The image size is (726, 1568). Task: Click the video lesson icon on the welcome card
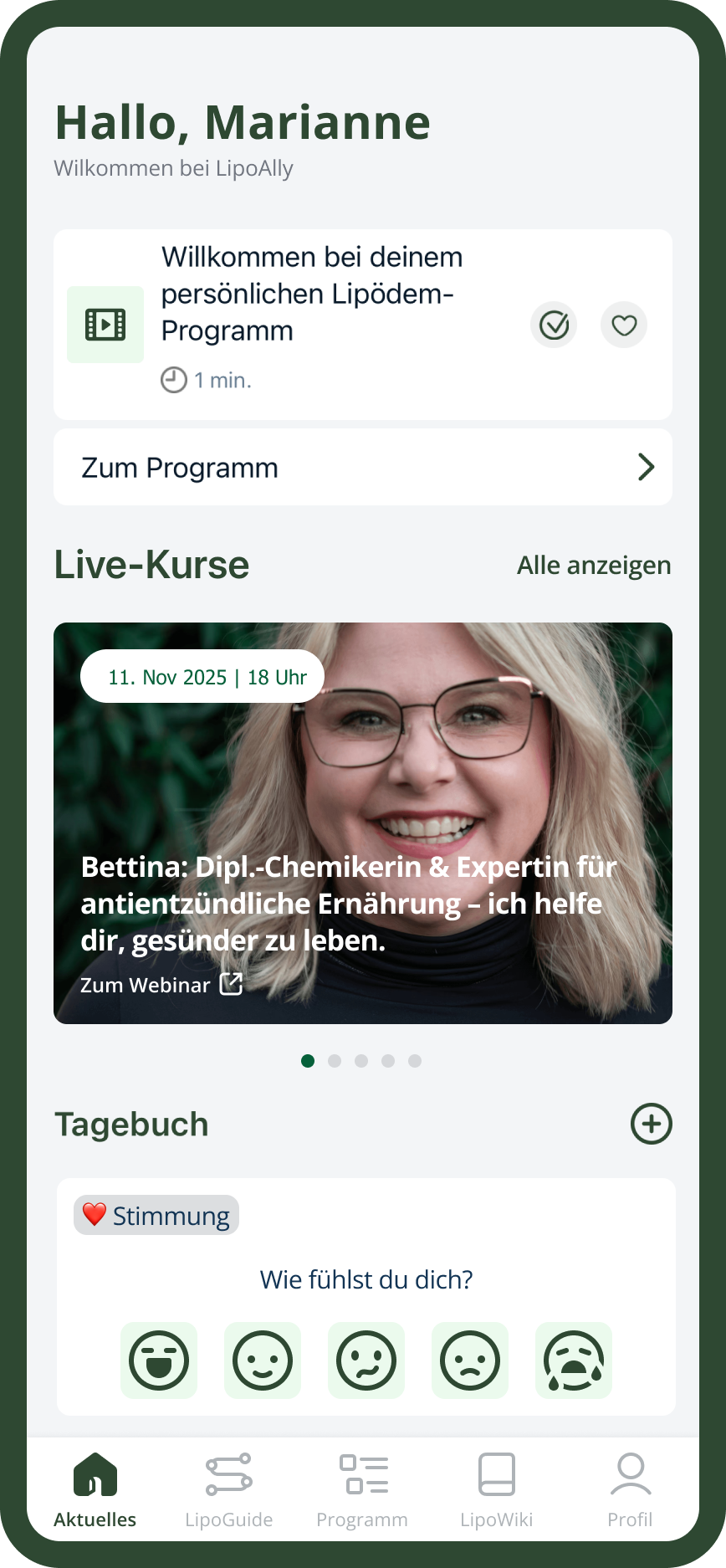[x=105, y=325]
